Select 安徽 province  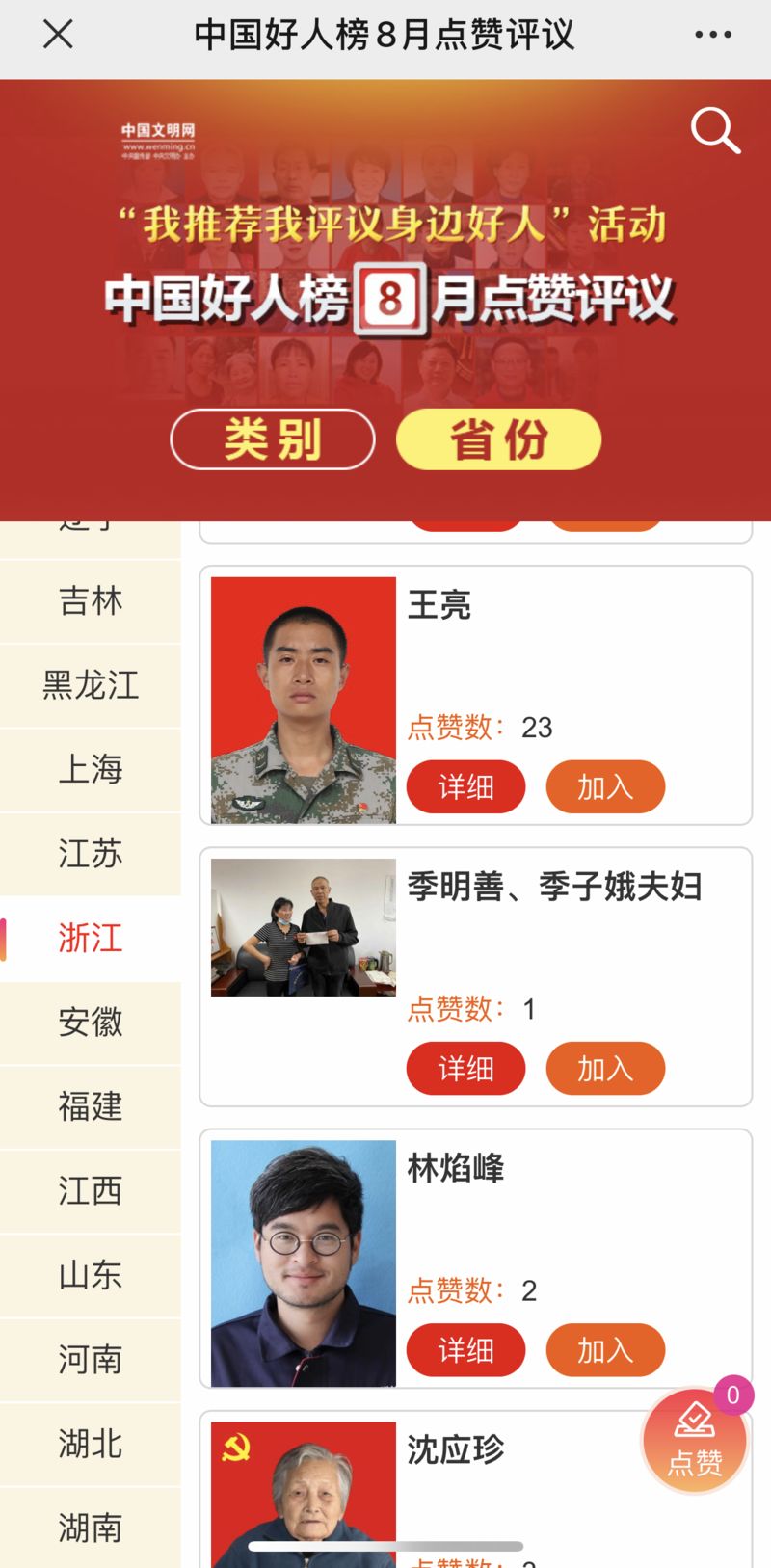click(91, 1023)
